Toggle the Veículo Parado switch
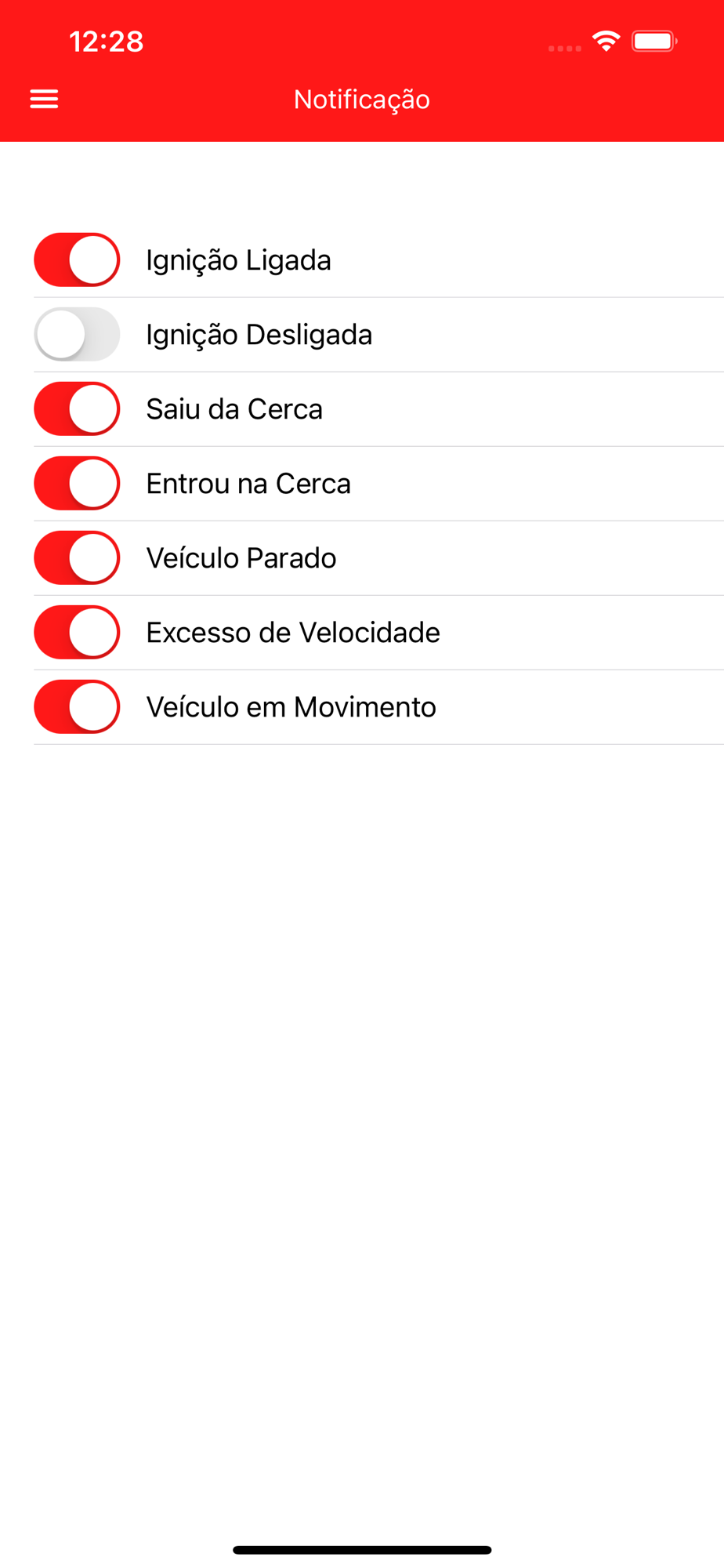The image size is (724, 1568). [x=77, y=557]
